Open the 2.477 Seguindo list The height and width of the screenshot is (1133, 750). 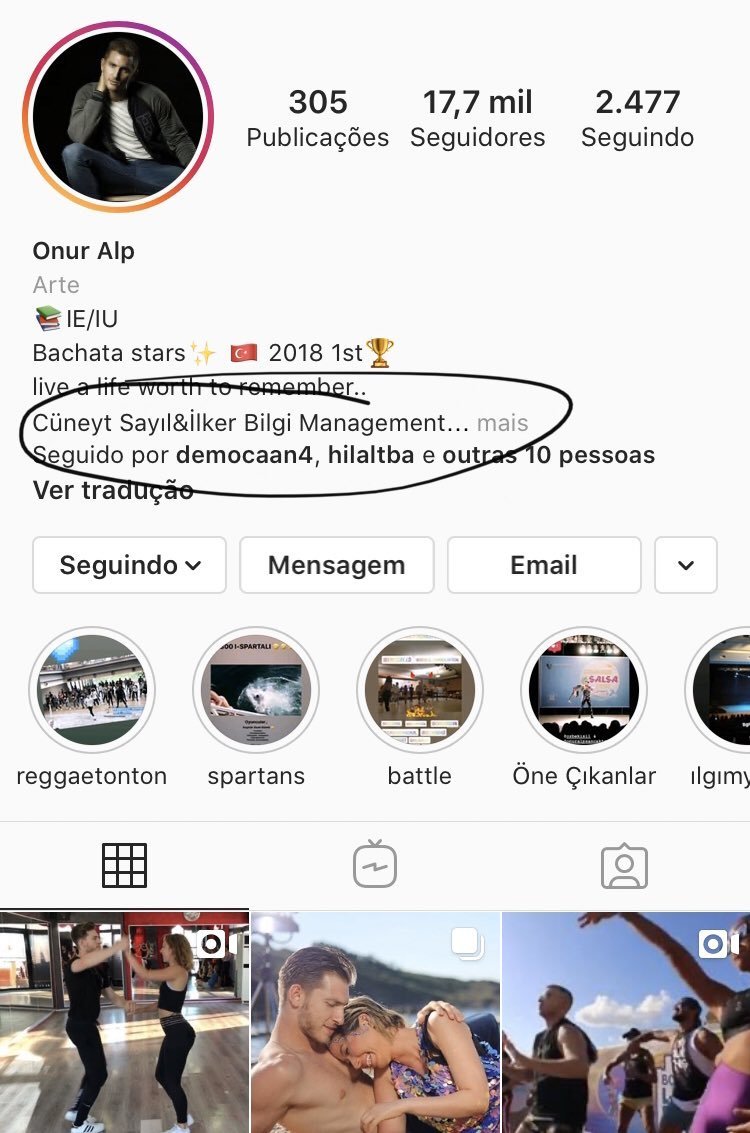(x=637, y=118)
